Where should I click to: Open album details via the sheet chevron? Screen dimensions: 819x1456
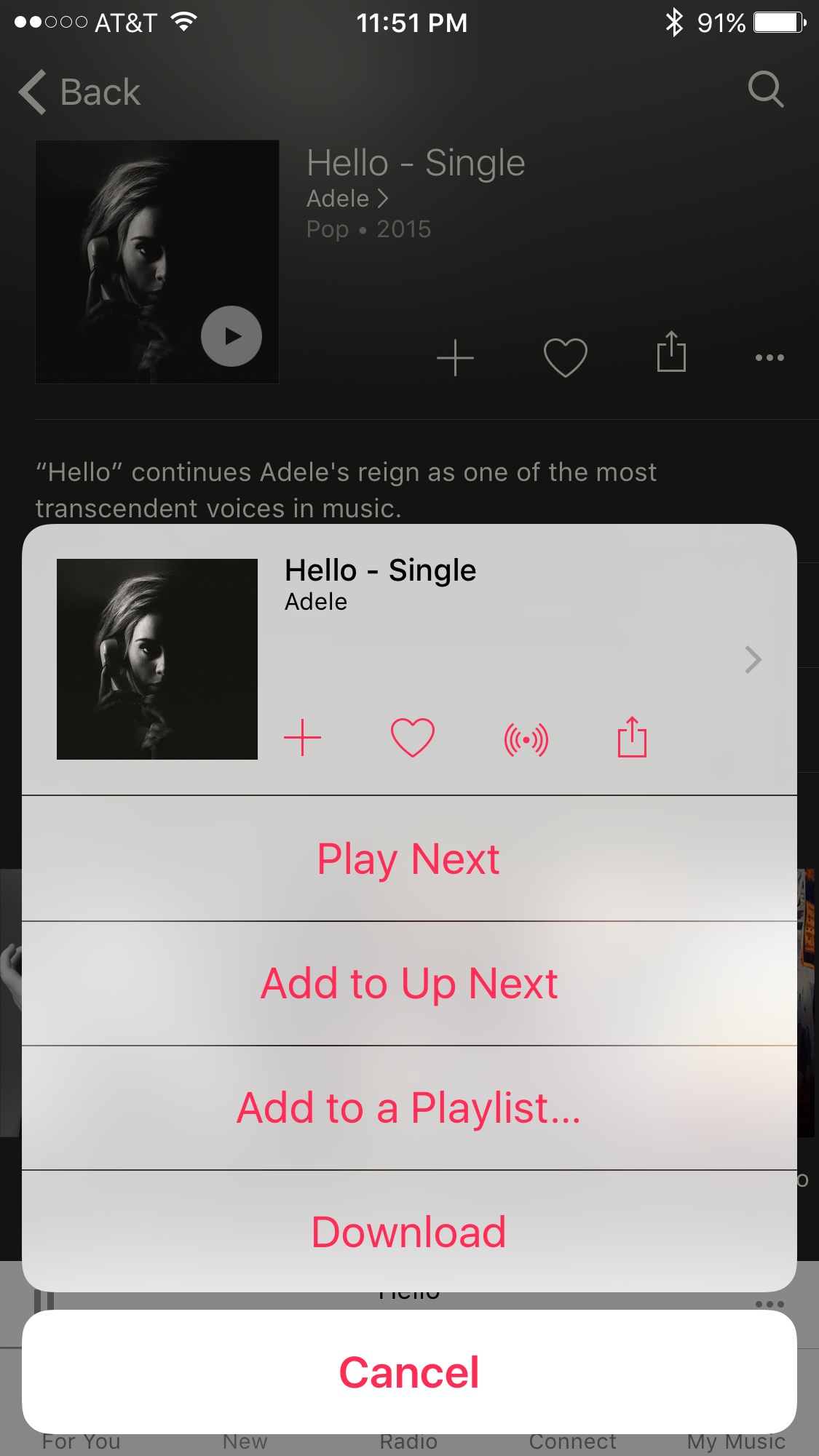(753, 659)
